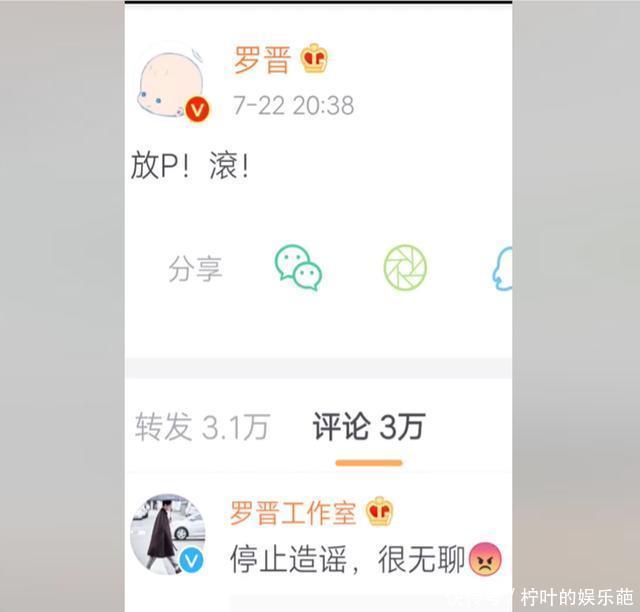Share the post to WeChat Moments
Screen dimensions: 640x612
[405, 268]
